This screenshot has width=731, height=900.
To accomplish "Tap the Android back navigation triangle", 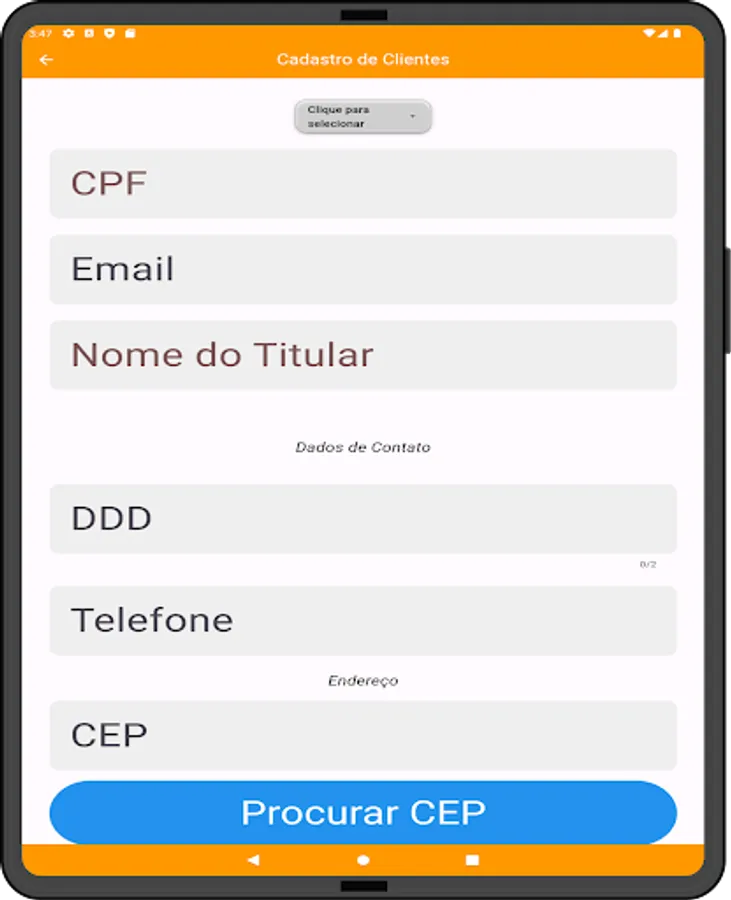I will click(254, 858).
